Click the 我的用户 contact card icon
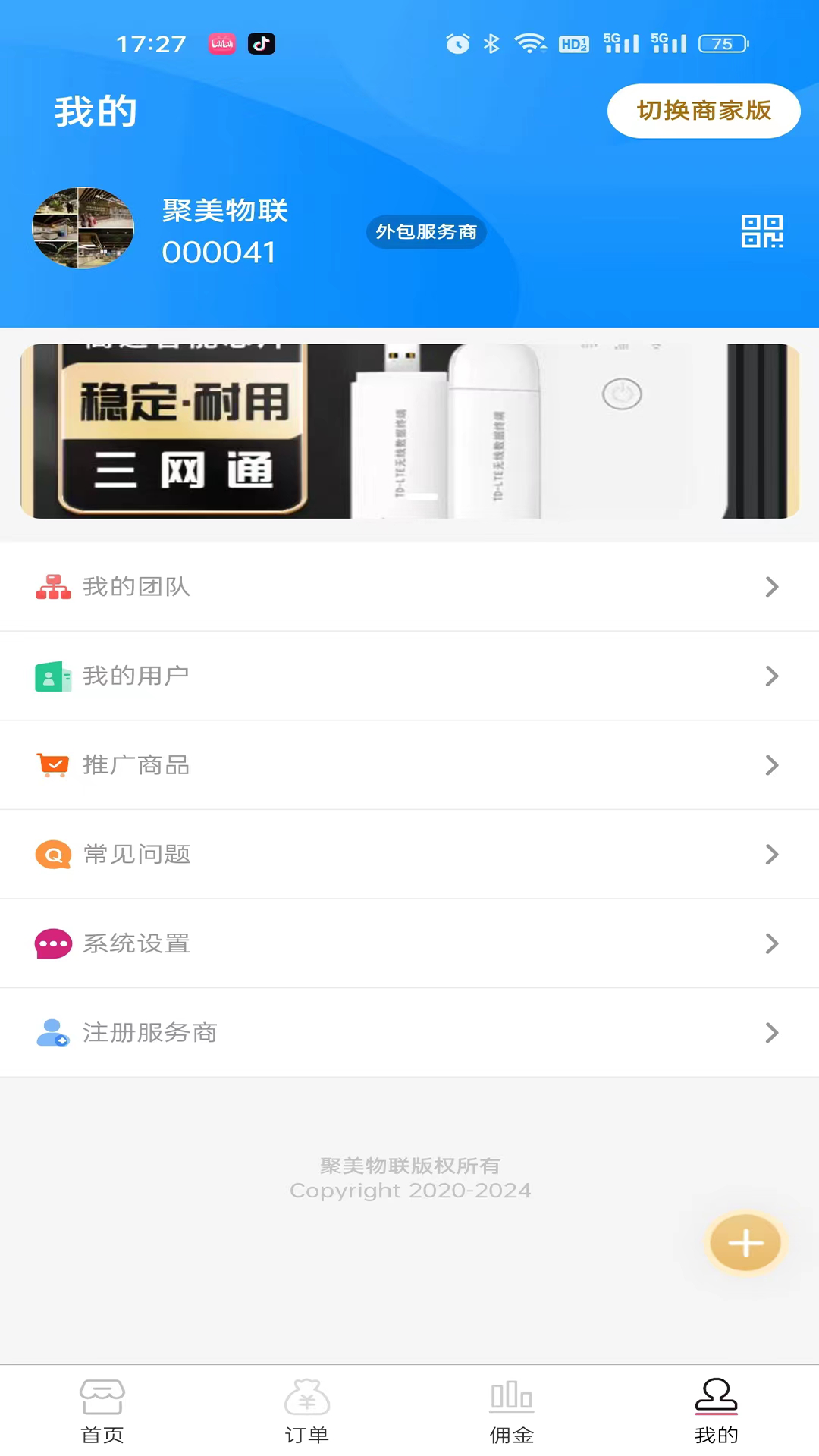The height and width of the screenshot is (1456, 819). 52,676
